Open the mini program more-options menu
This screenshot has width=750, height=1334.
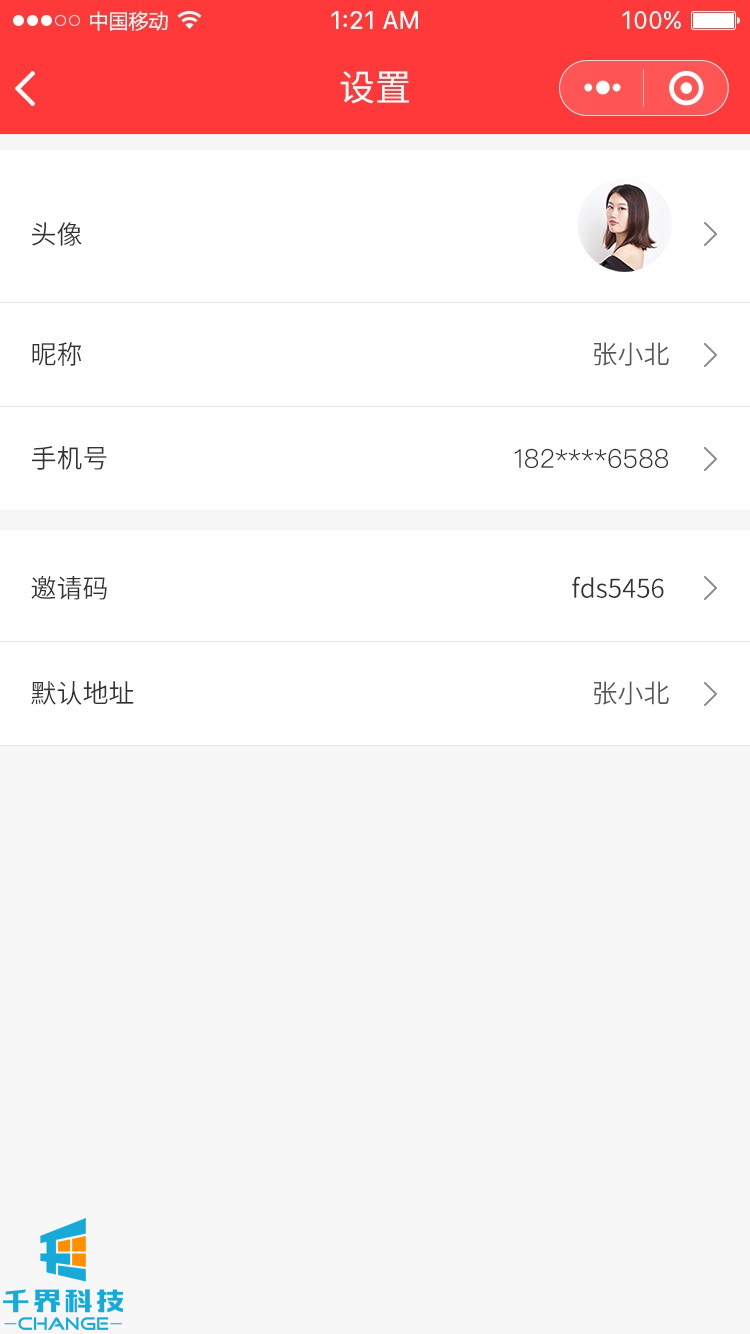coord(602,88)
